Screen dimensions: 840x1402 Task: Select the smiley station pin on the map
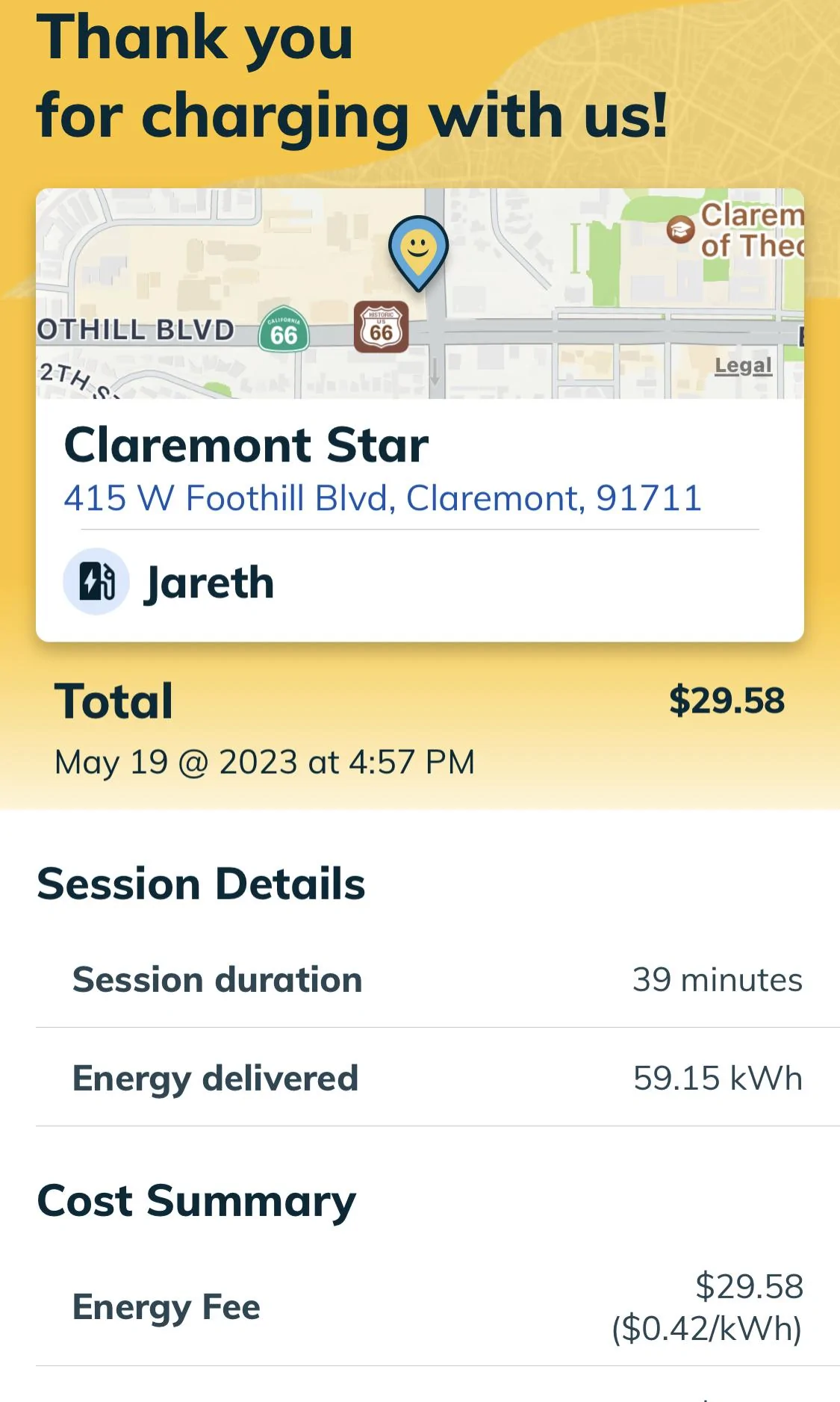(418, 250)
